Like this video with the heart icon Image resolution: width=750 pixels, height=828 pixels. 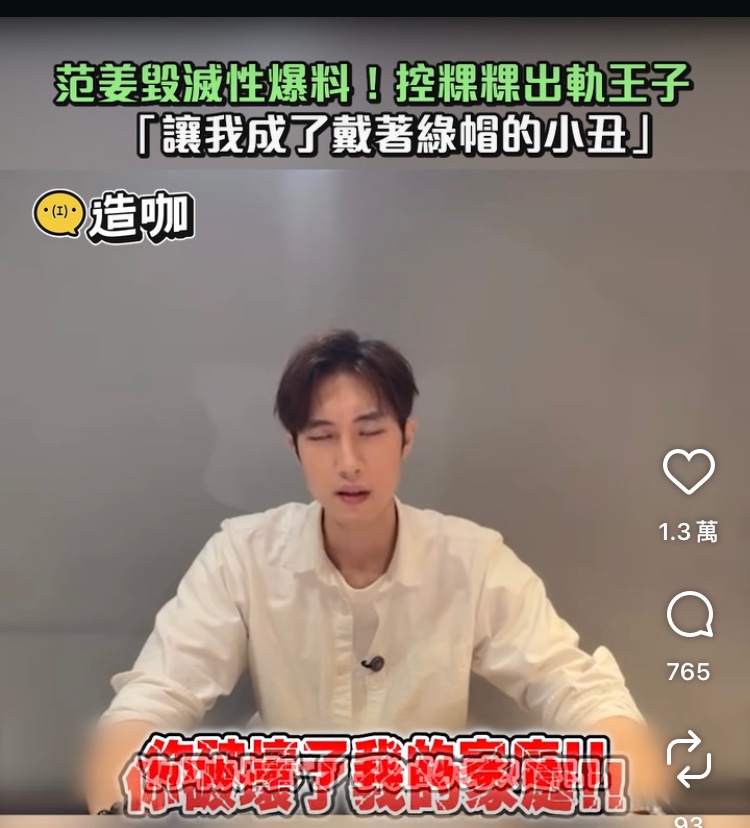(x=689, y=473)
